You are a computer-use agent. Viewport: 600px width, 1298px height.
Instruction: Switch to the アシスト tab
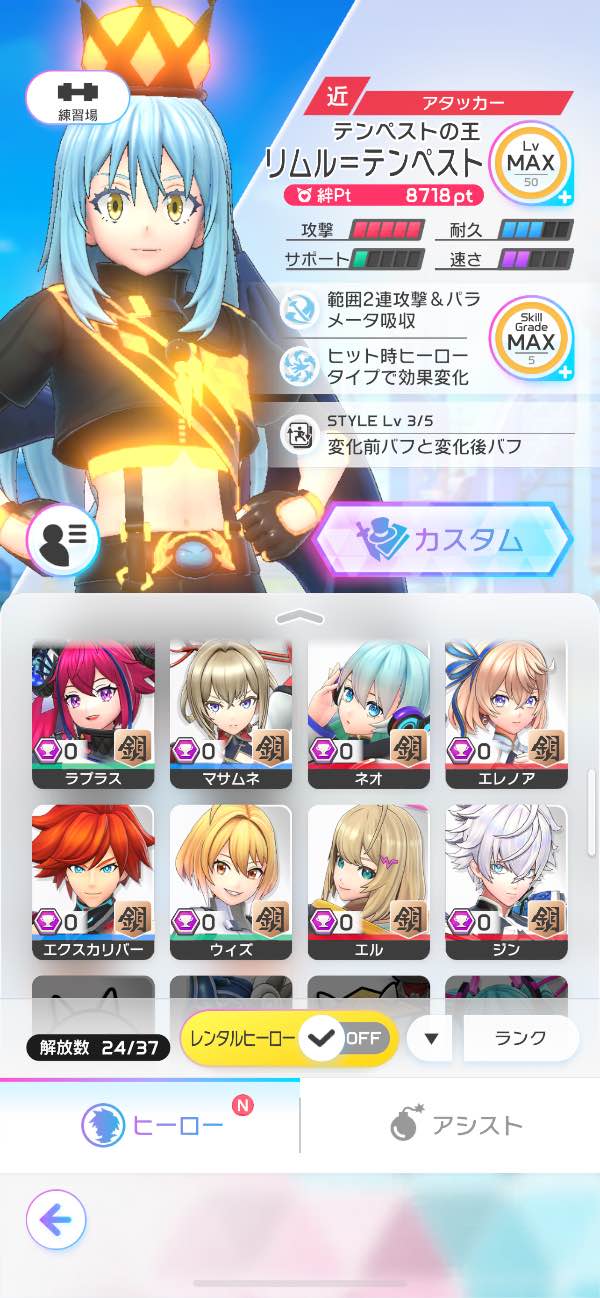tap(451, 1125)
